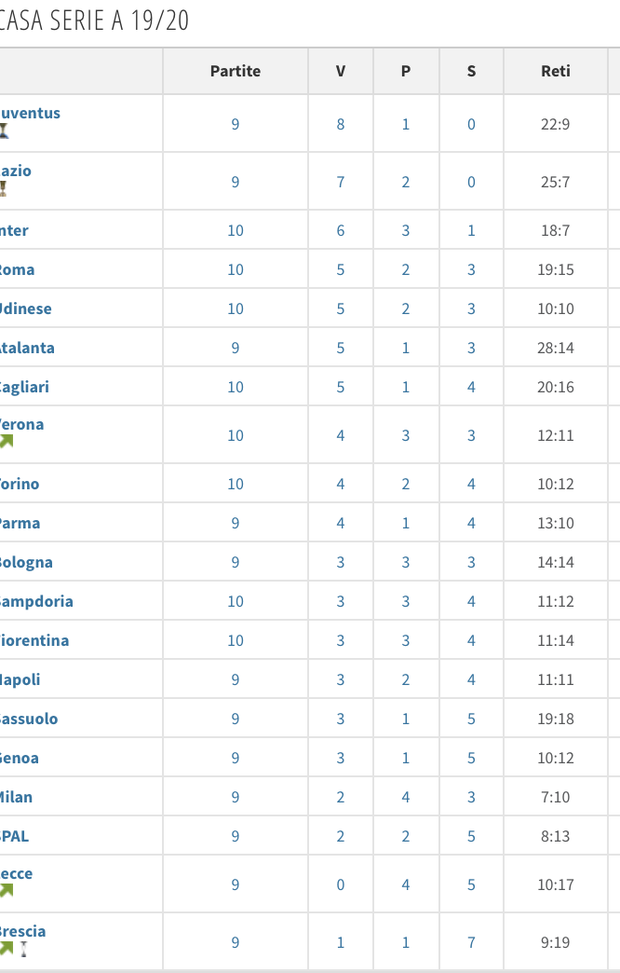Go to the Brescia team page

pyautogui.click(x=23, y=932)
